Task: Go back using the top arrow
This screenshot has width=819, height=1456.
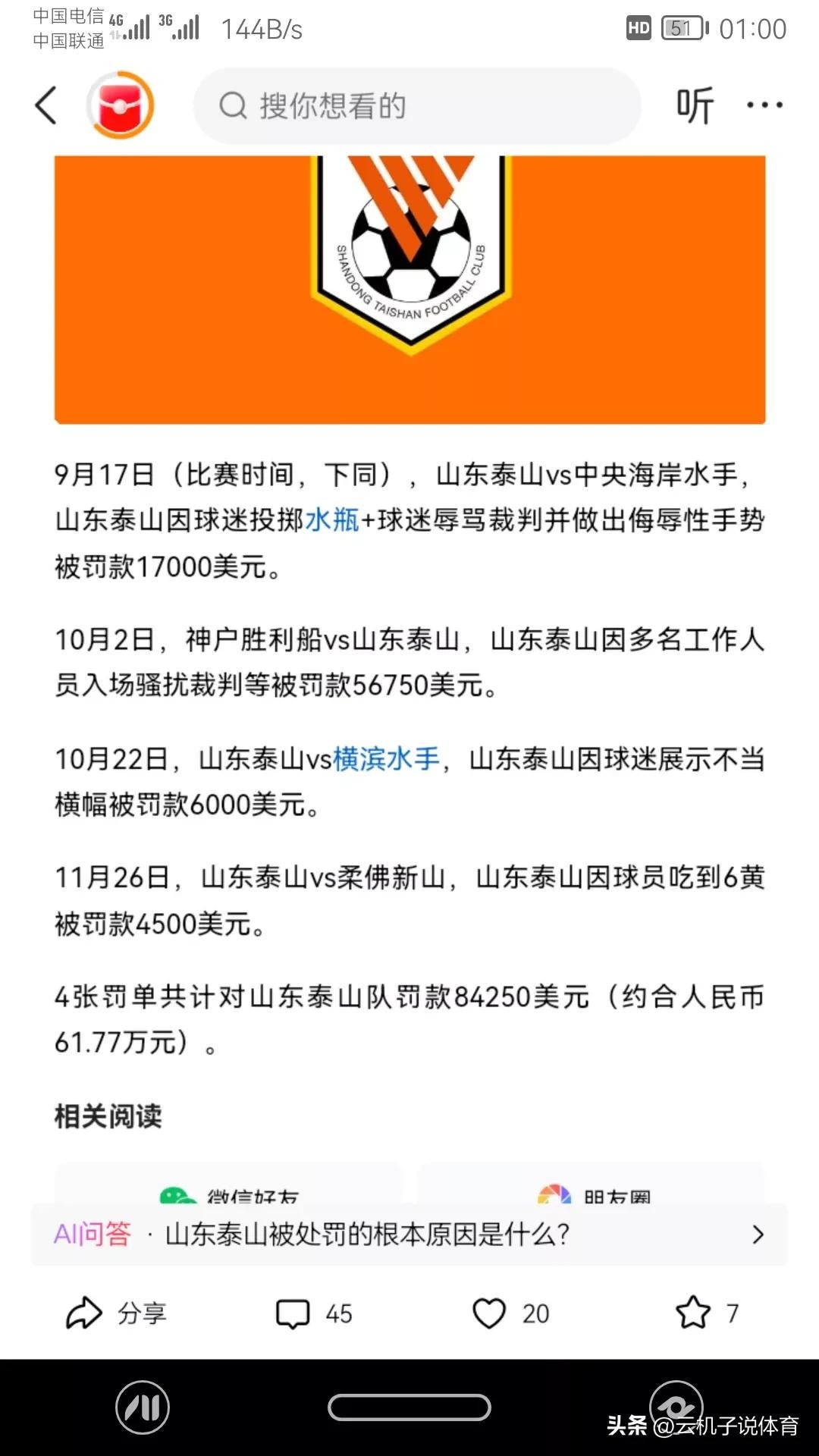Action: tap(47, 105)
